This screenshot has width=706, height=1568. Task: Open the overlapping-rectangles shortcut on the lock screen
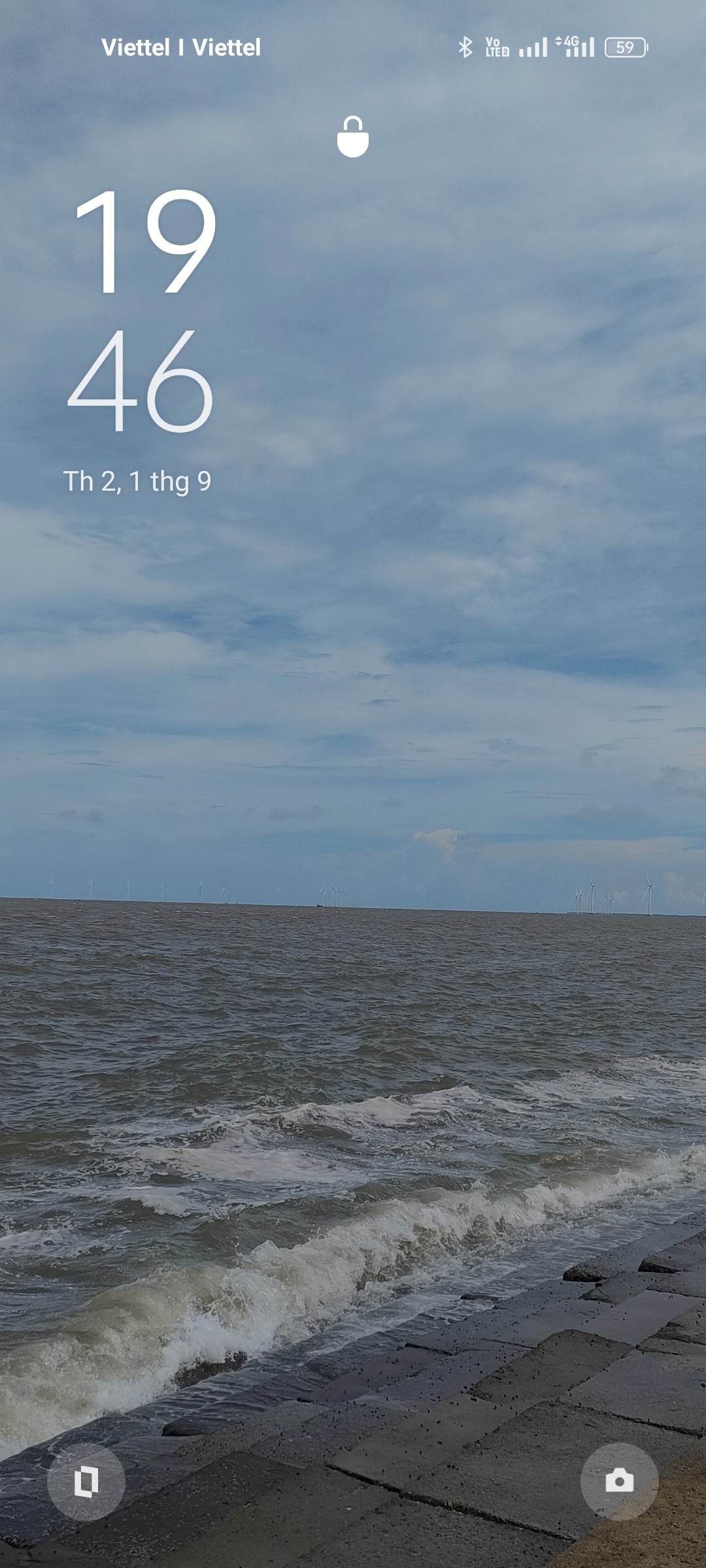click(x=86, y=1481)
